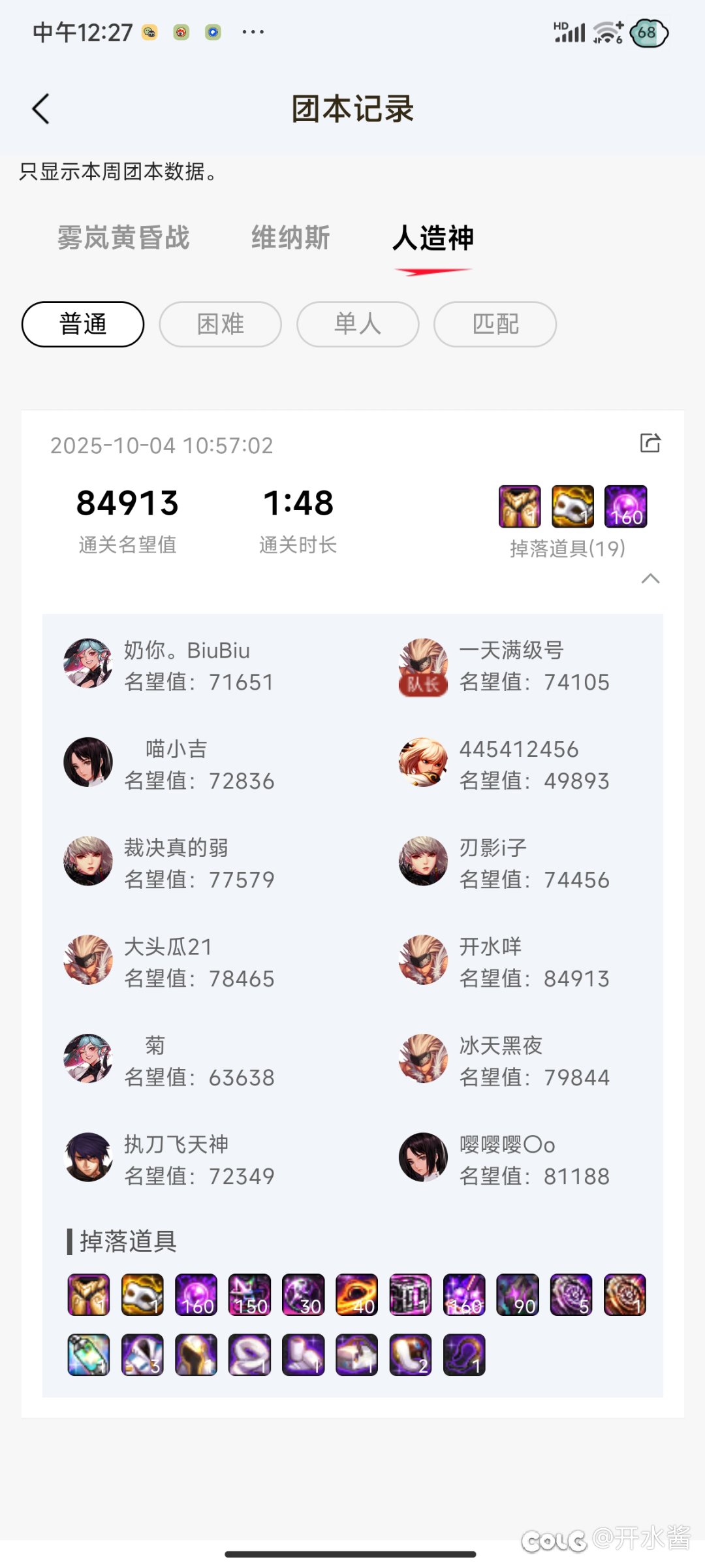Go back from 团本记录 page
This screenshot has width=705, height=1568.
[41, 108]
